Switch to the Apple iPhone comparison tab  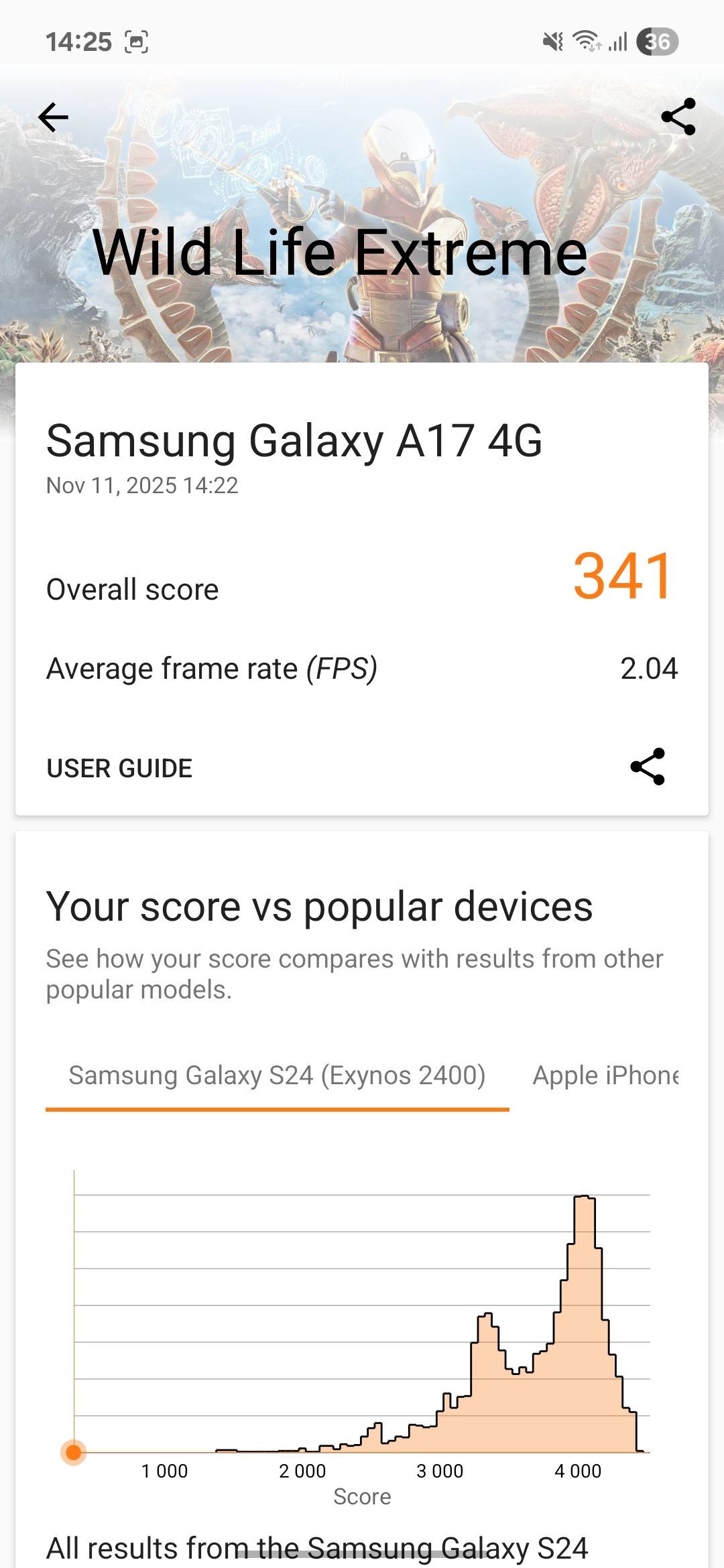point(606,1075)
